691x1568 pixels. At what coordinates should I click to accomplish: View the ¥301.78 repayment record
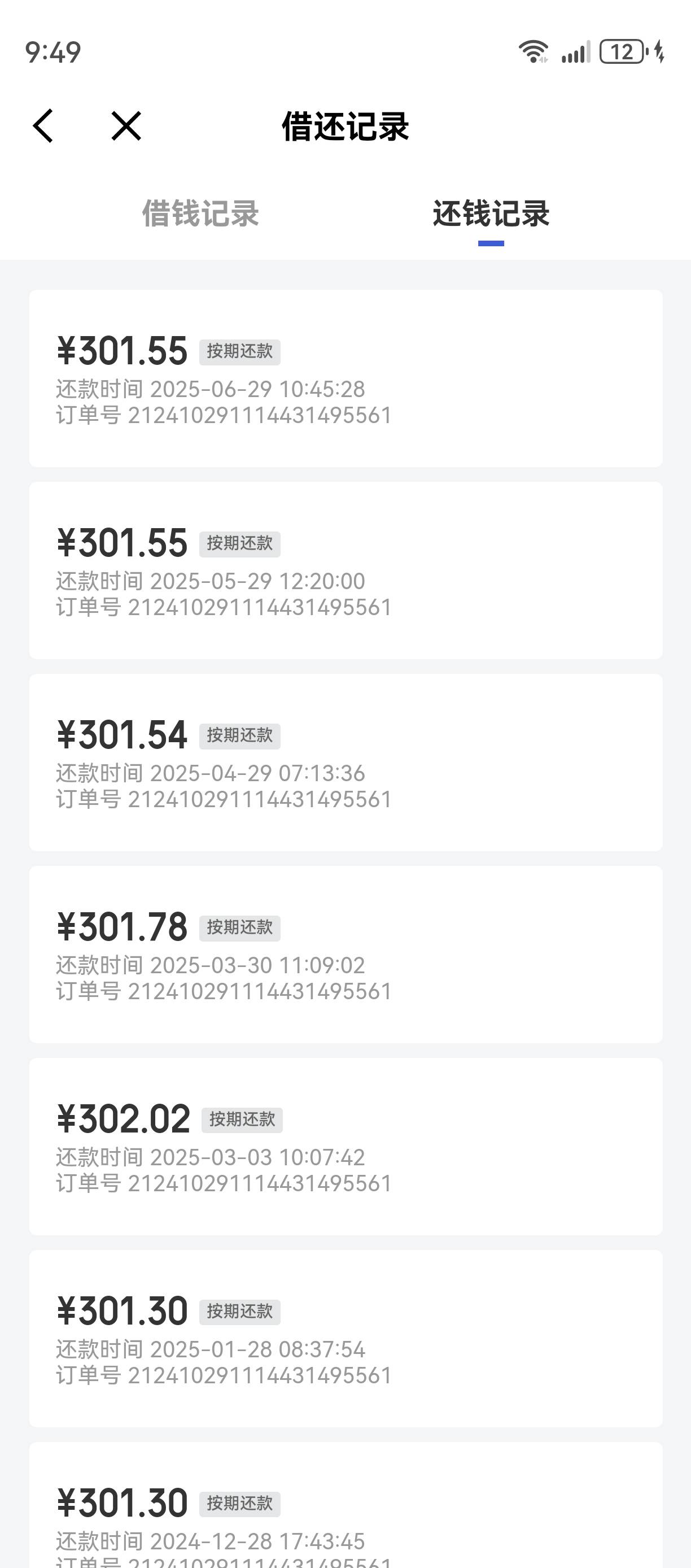345,955
